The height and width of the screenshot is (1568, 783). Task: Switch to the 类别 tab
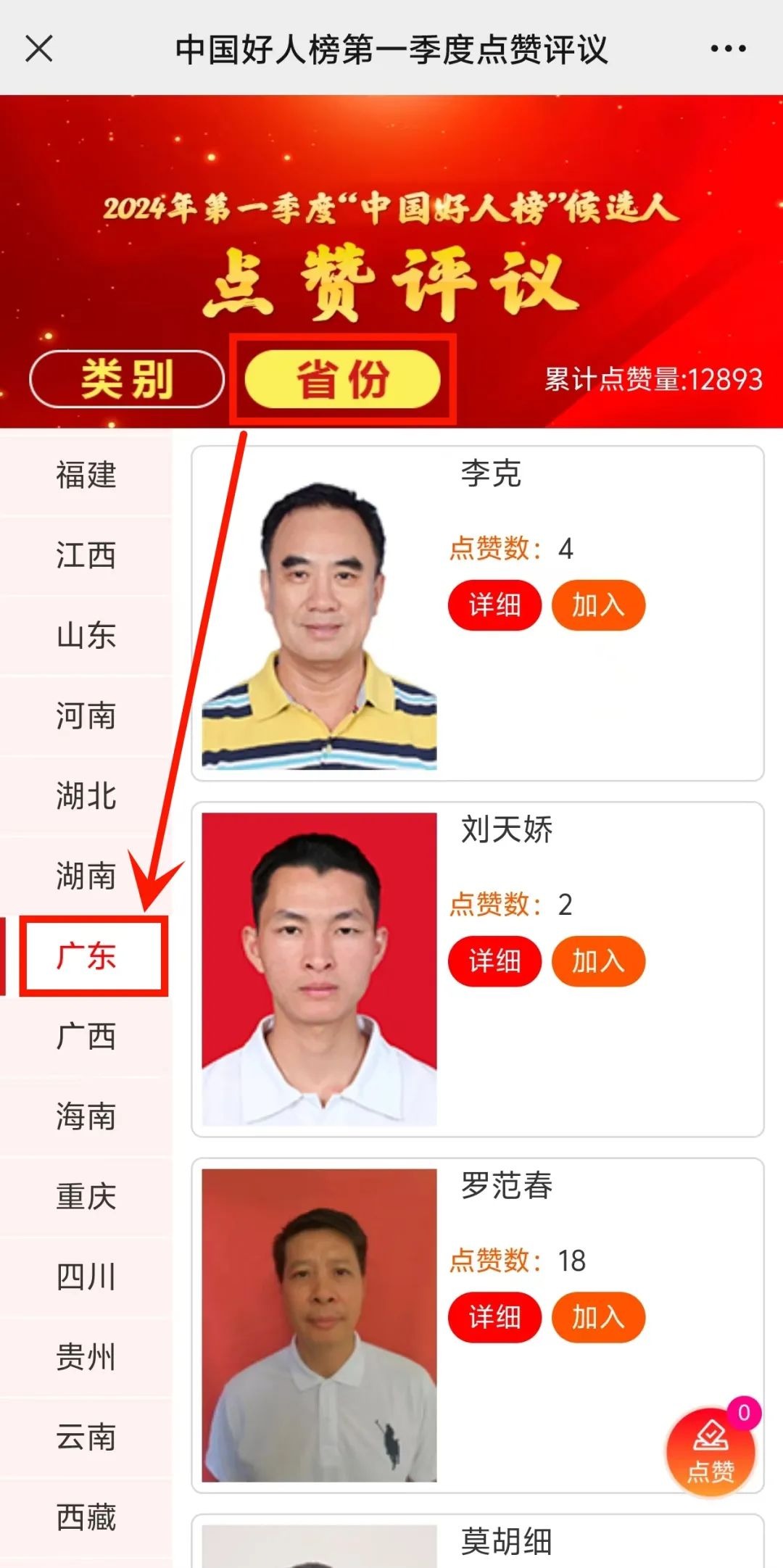click(127, 379)
